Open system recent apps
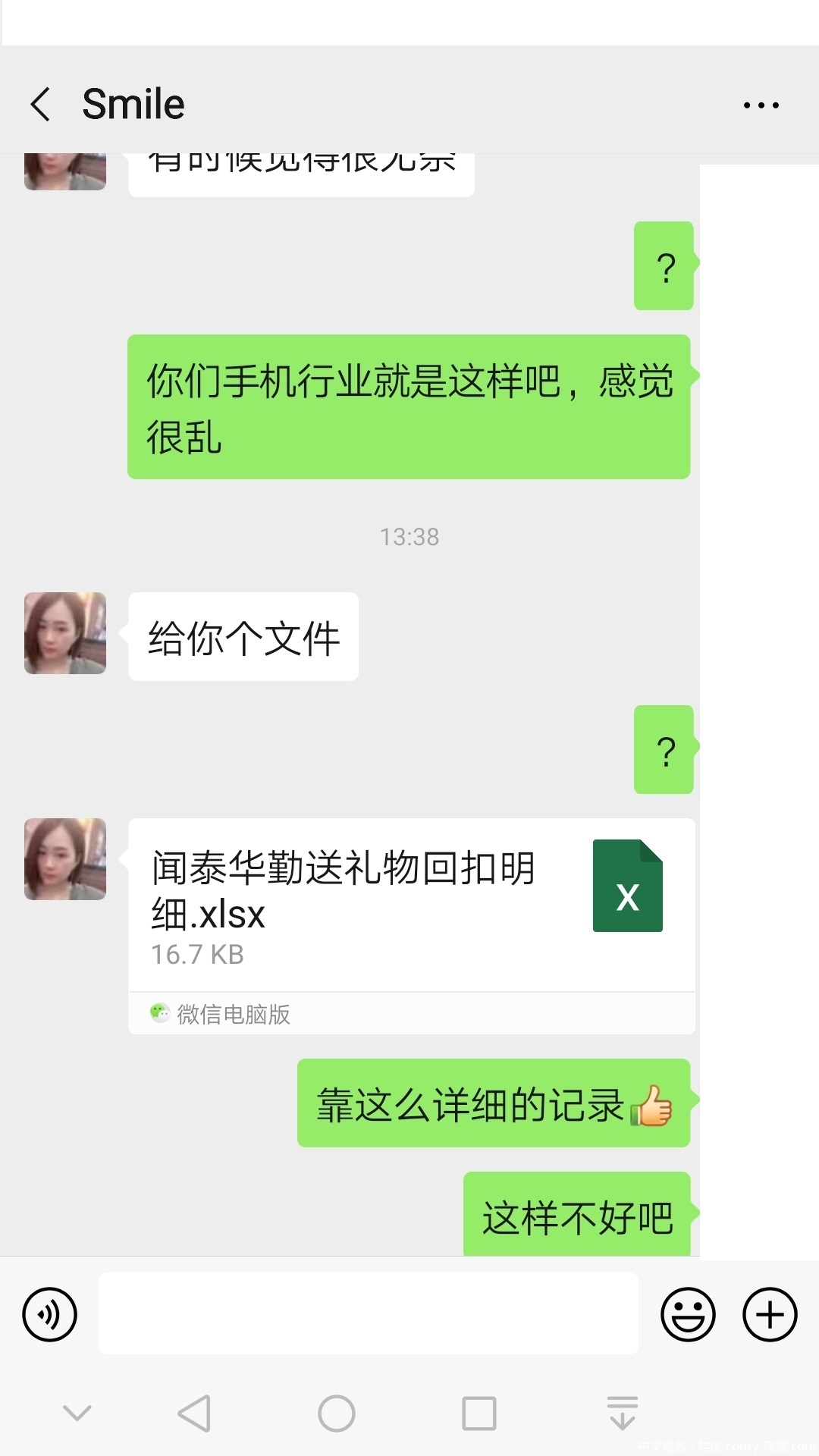The height and width of the screenshot is (1456, 819). pyautogui.click(x=479, y=1414)
